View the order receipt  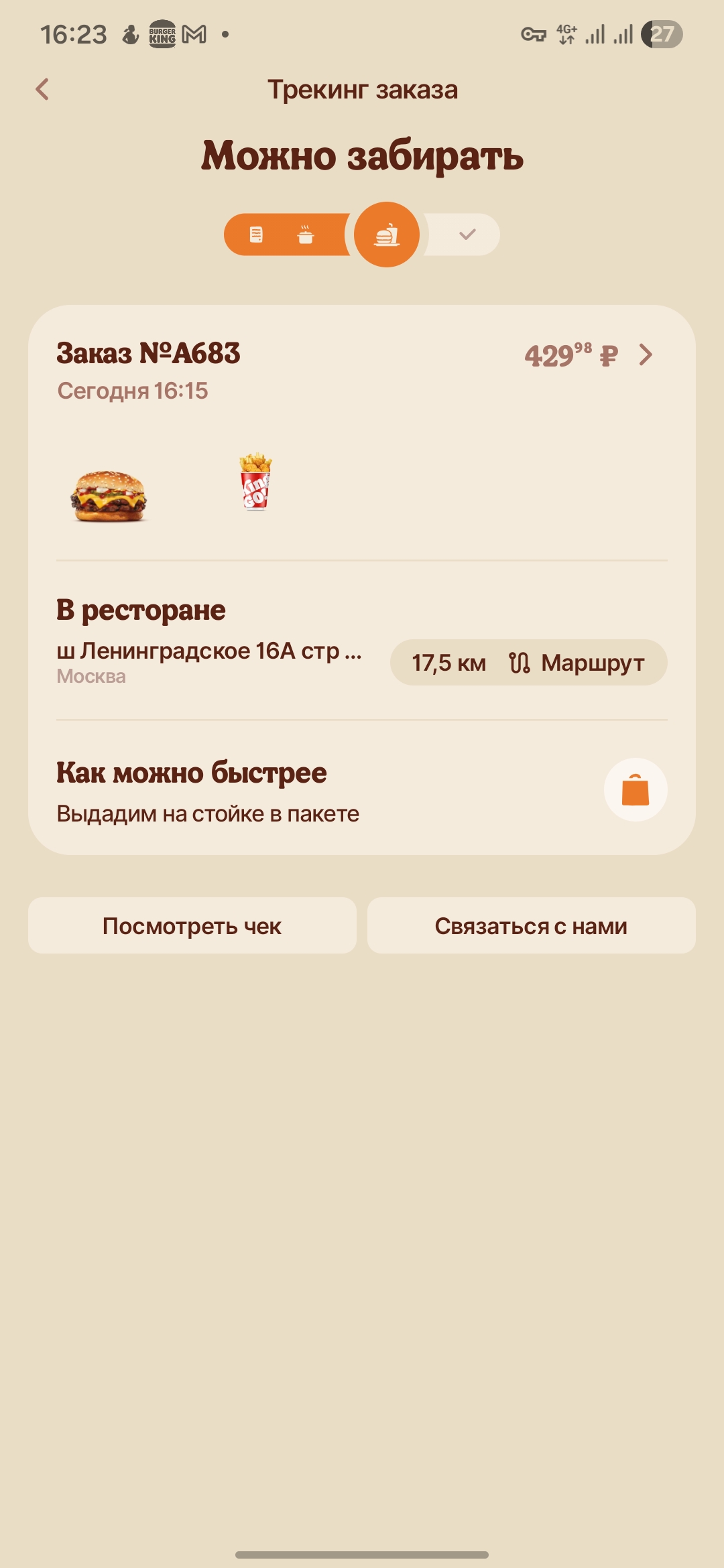(x=192, y=925)
